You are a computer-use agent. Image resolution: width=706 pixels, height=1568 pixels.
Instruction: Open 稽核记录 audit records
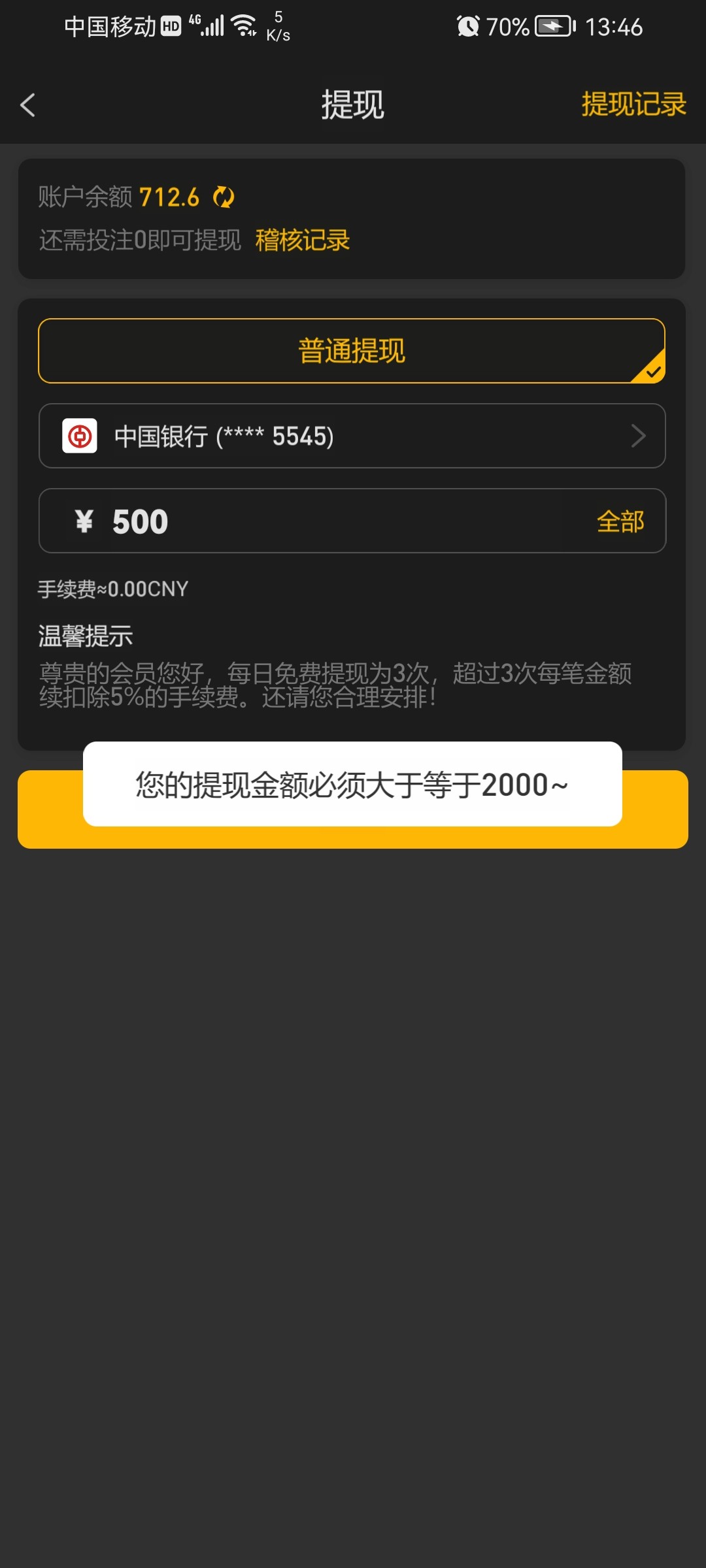pyautogui.click(x=302, y=240)
